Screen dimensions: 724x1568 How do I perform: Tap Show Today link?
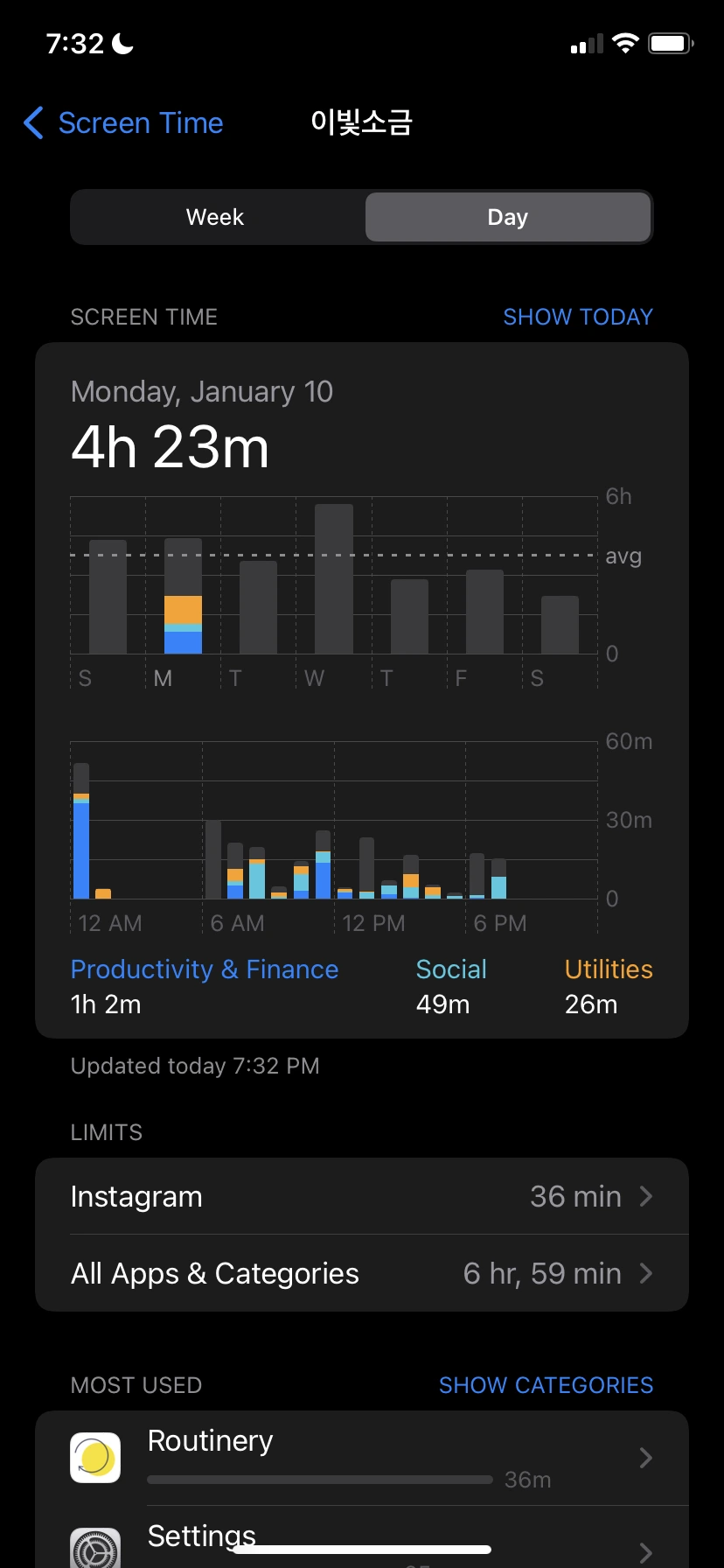pos(578,317)
